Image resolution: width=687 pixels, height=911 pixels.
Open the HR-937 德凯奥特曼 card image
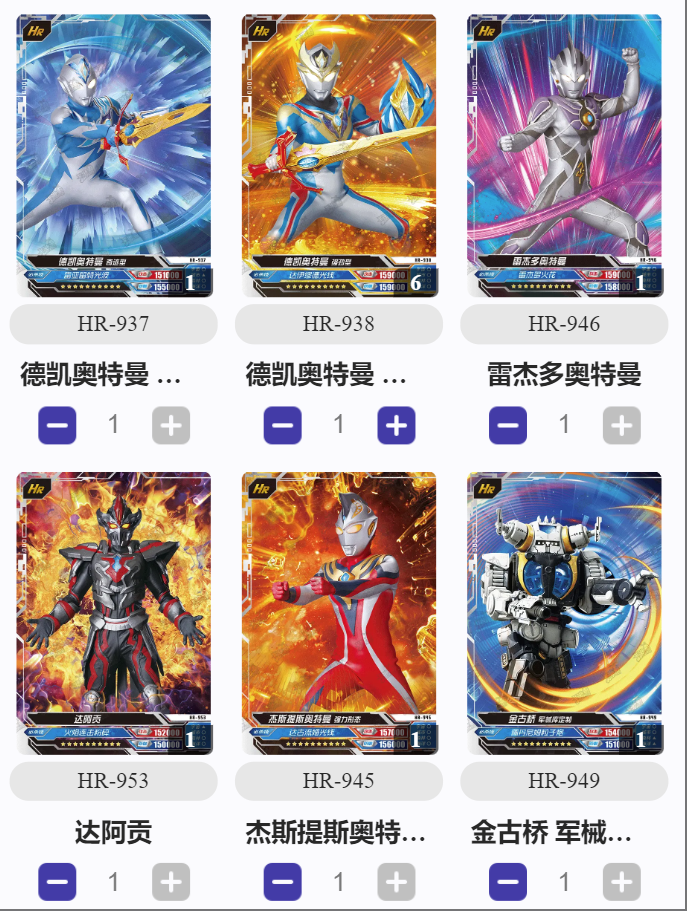click(113, 155)
